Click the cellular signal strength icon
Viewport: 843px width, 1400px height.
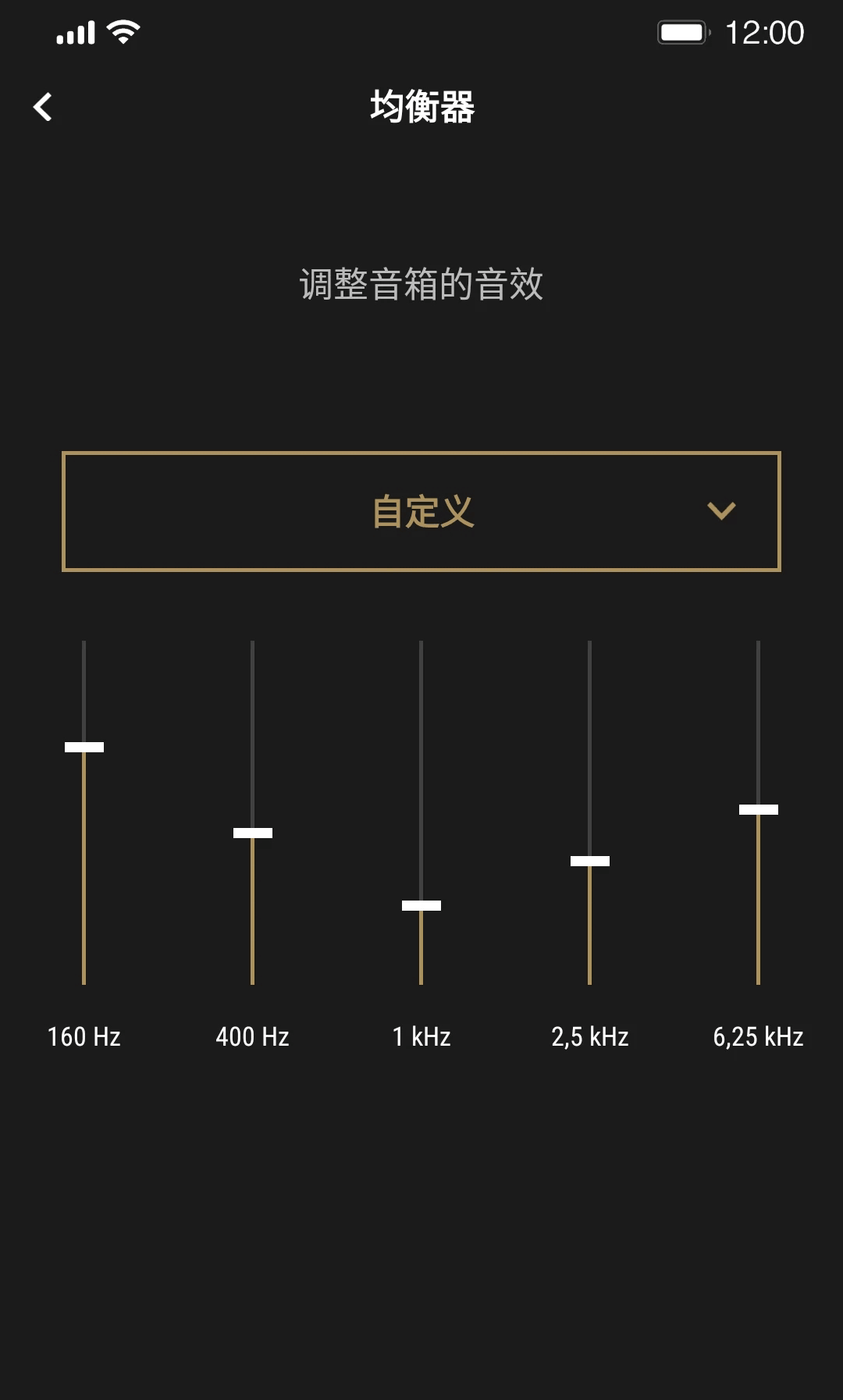(74, 33)
